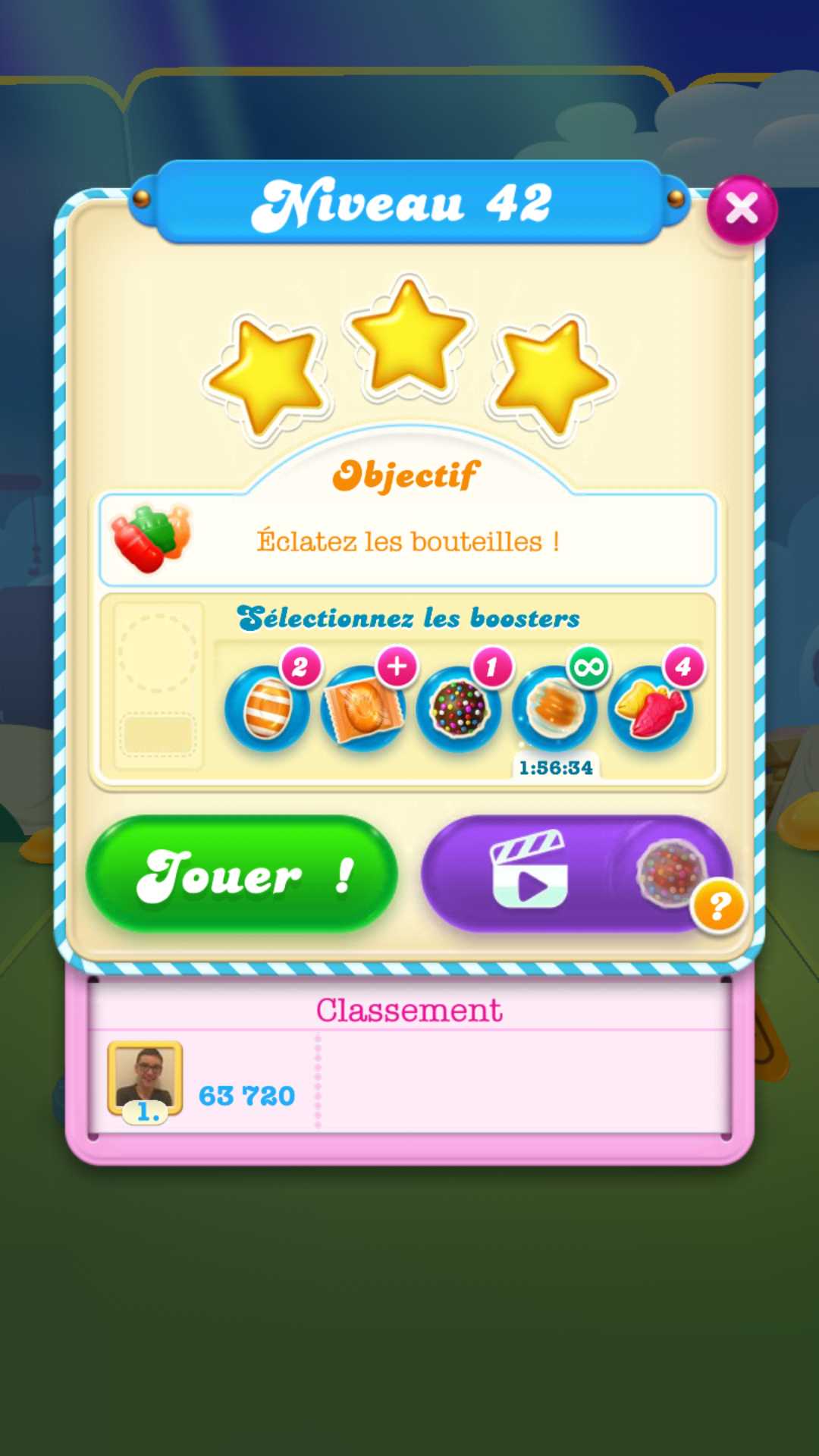
Task: Select the unlimited timed booster
Action: coord(554,708)
